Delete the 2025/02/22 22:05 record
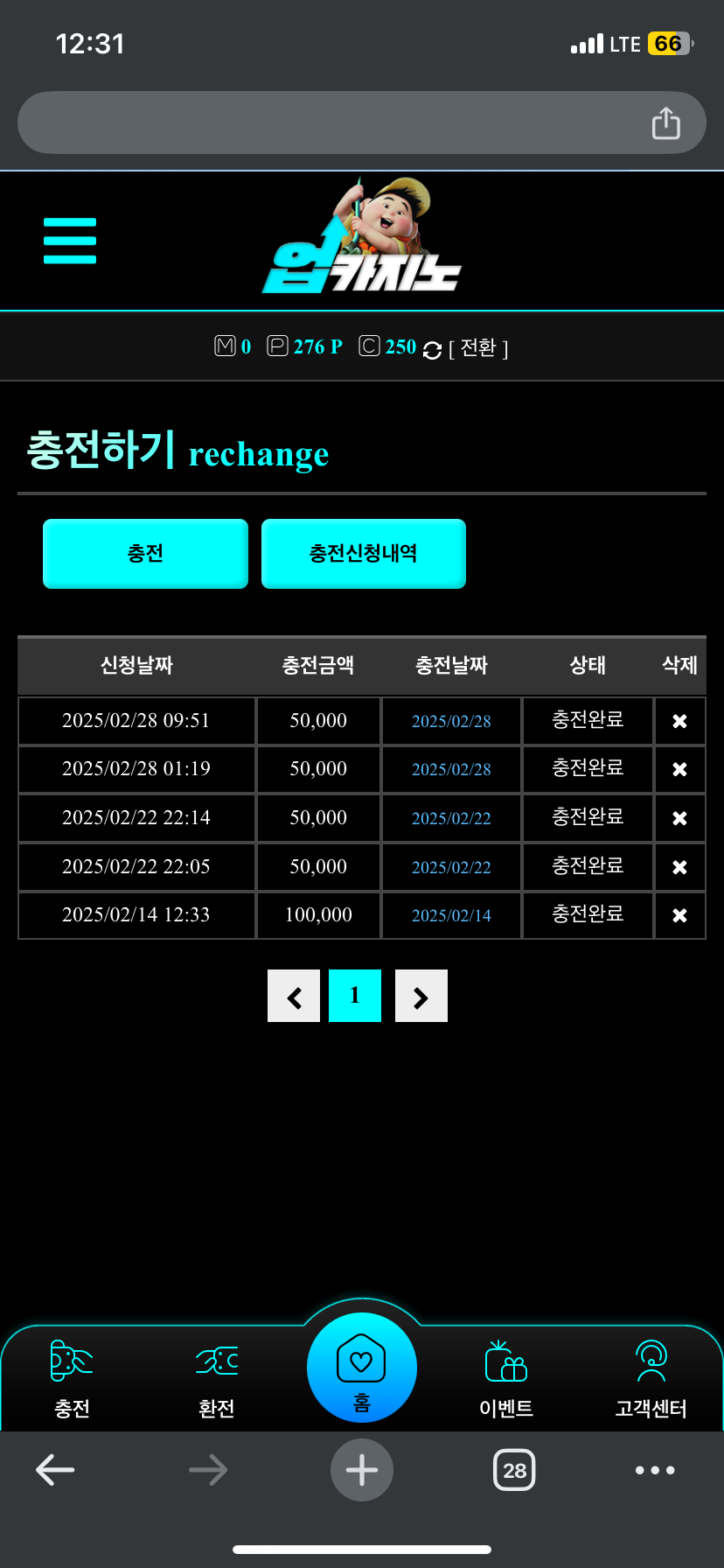724x1568 pixels. [679, 867]
